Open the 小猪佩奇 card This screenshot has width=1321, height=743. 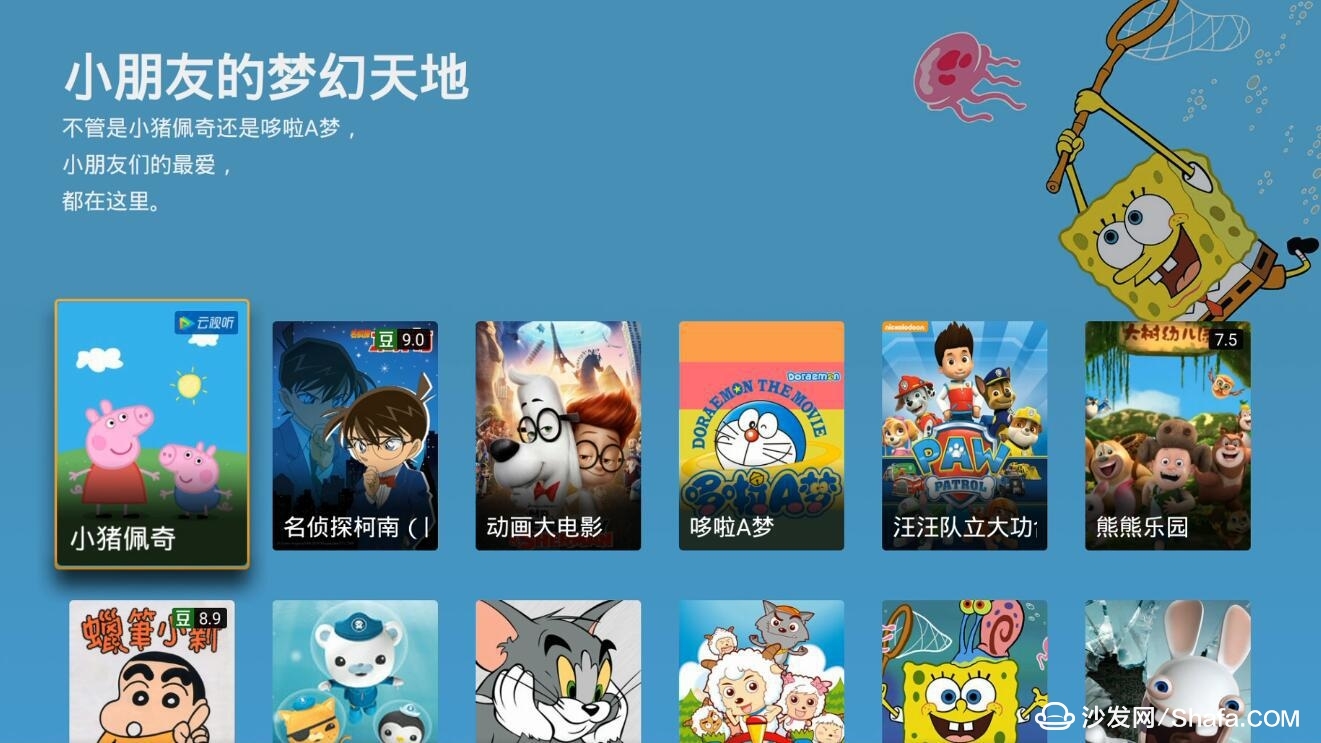coord(152,433)
